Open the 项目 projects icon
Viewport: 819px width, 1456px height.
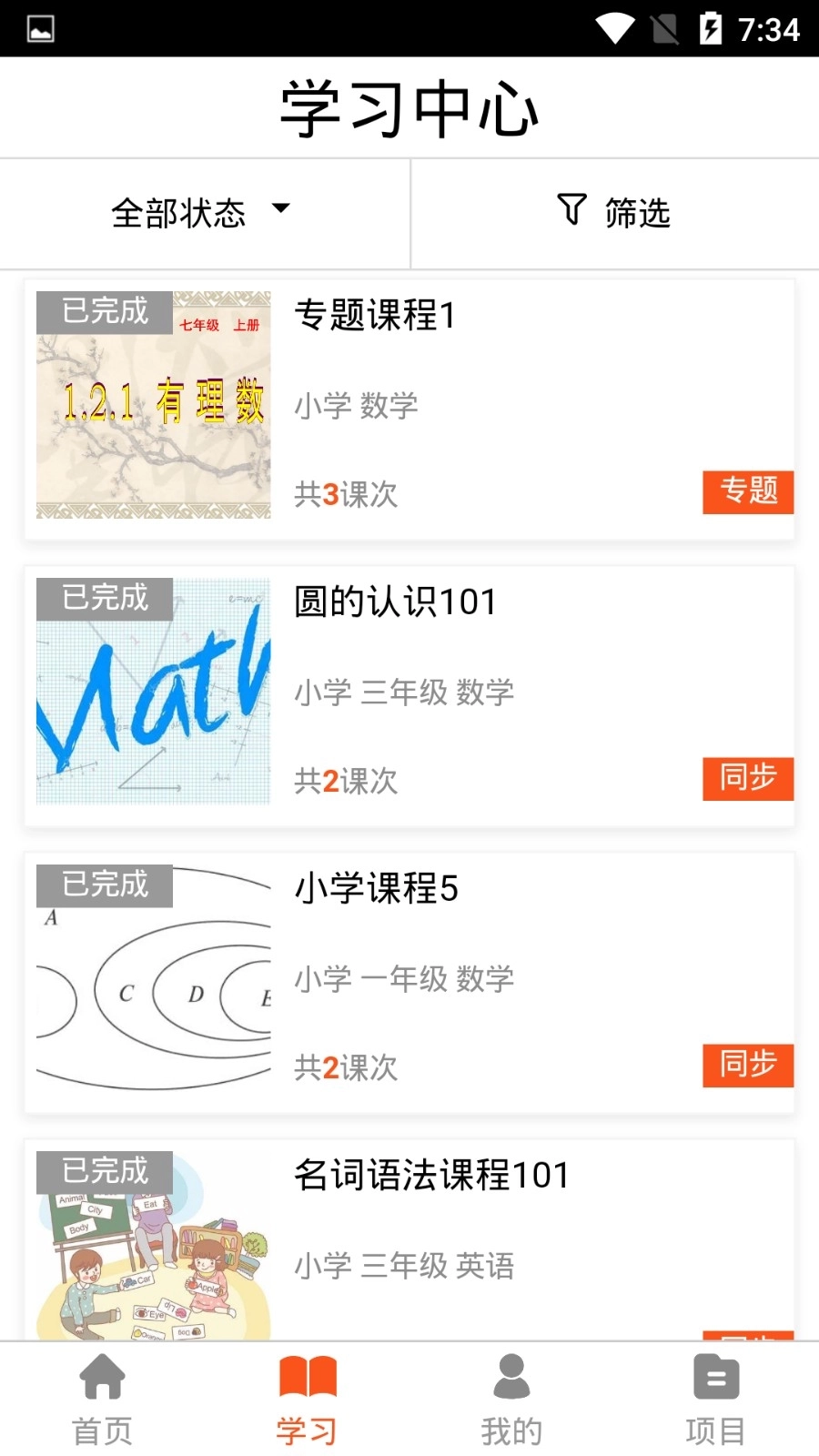715,1377
